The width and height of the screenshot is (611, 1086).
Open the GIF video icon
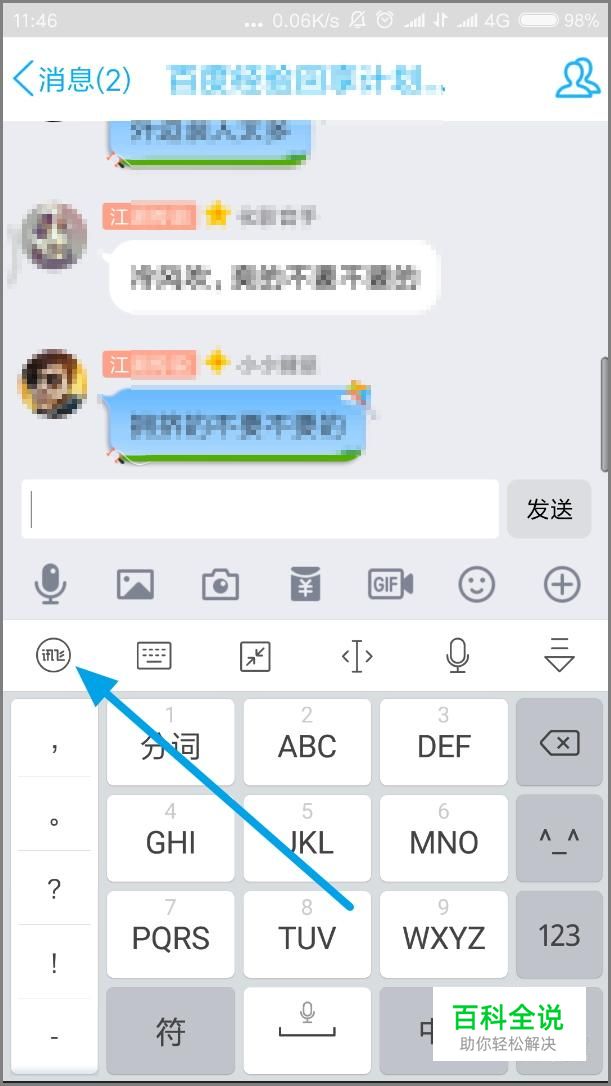390,584
